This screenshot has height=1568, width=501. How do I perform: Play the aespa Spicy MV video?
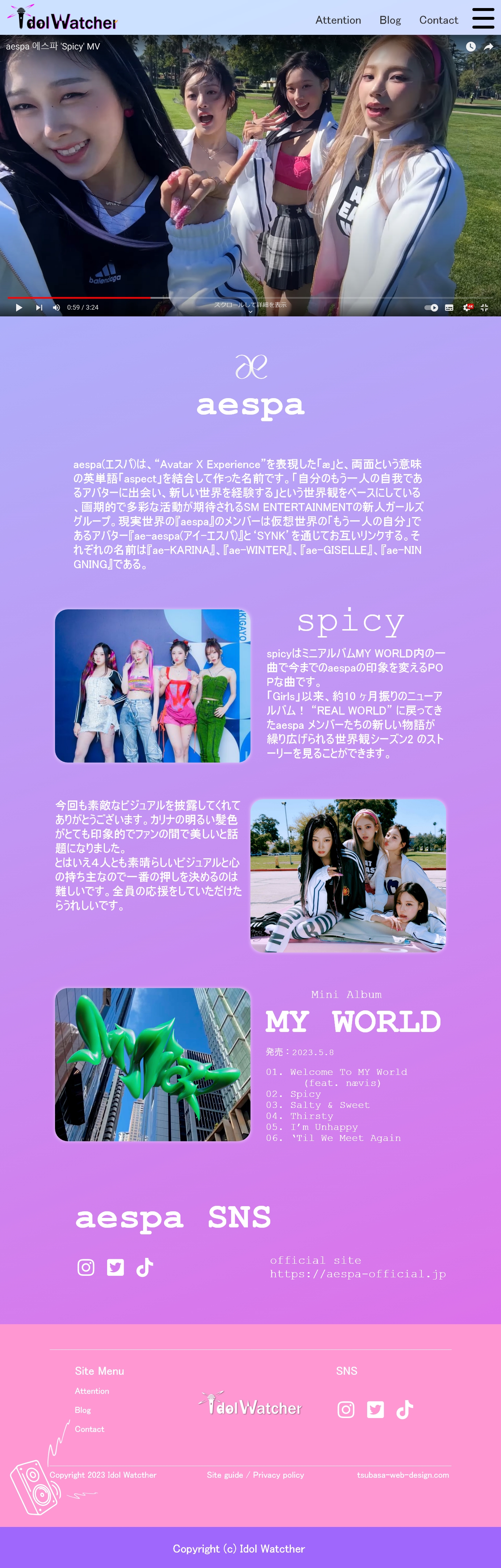click(x=19, y=307)
